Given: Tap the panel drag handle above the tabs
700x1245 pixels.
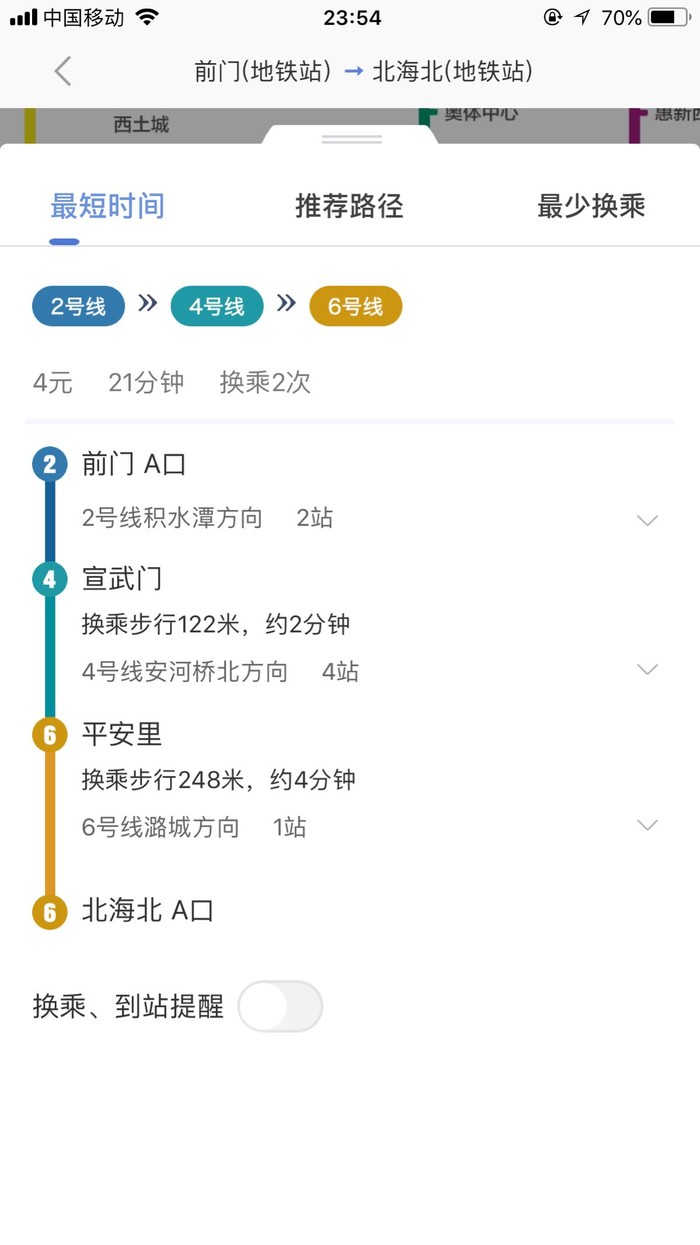Looking at the screenshot, I should tap(351, 139).
